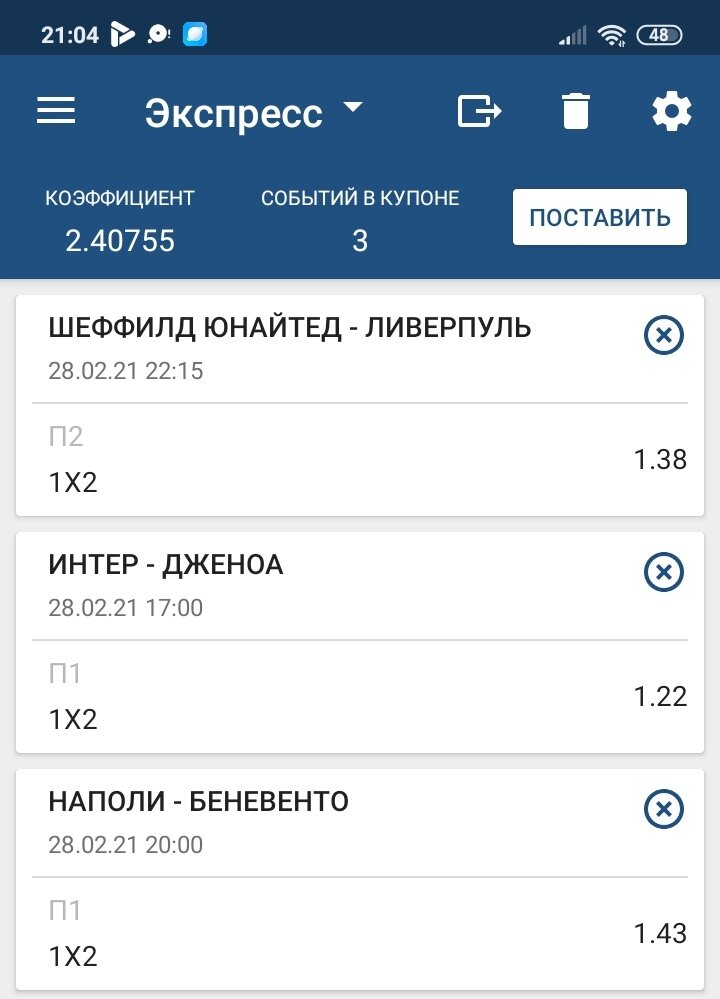Place the bet with Поставить button
Viewport: 720px width, 999px height.
coord(599,217)
